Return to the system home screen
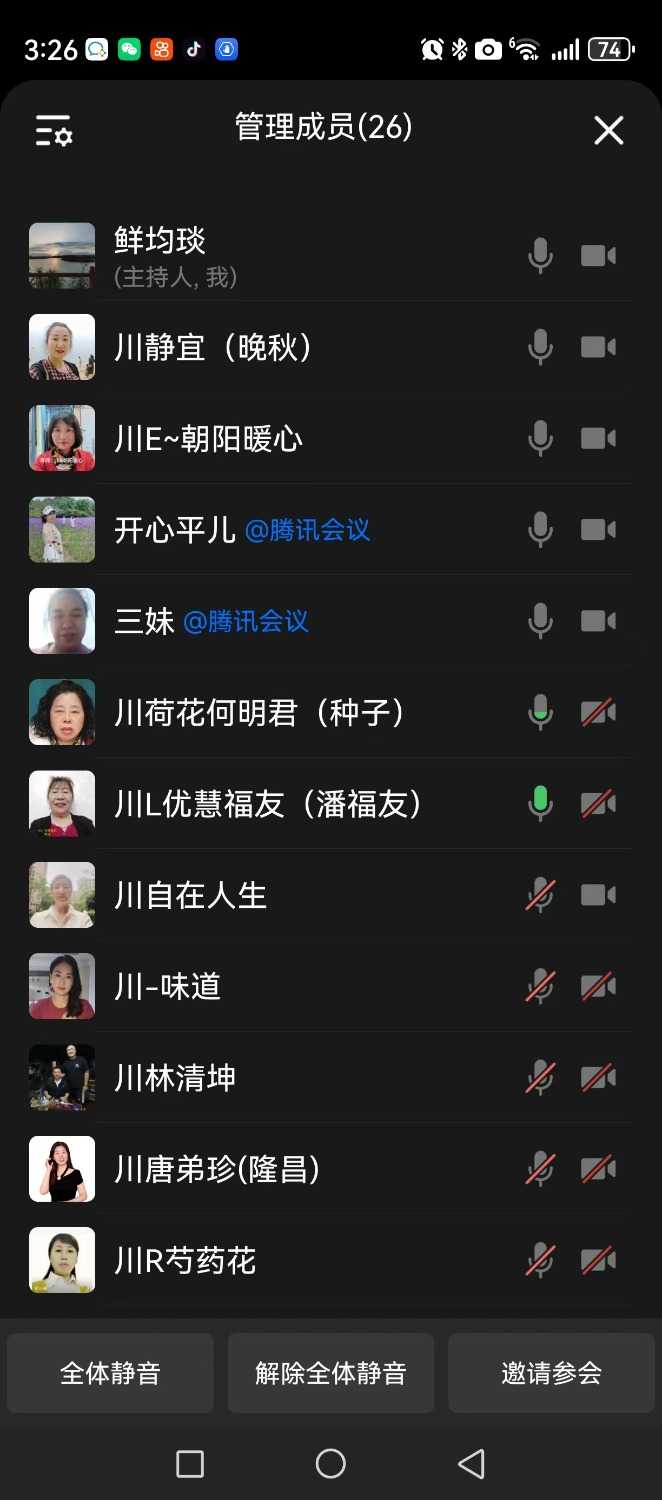 pos(331,1464)
